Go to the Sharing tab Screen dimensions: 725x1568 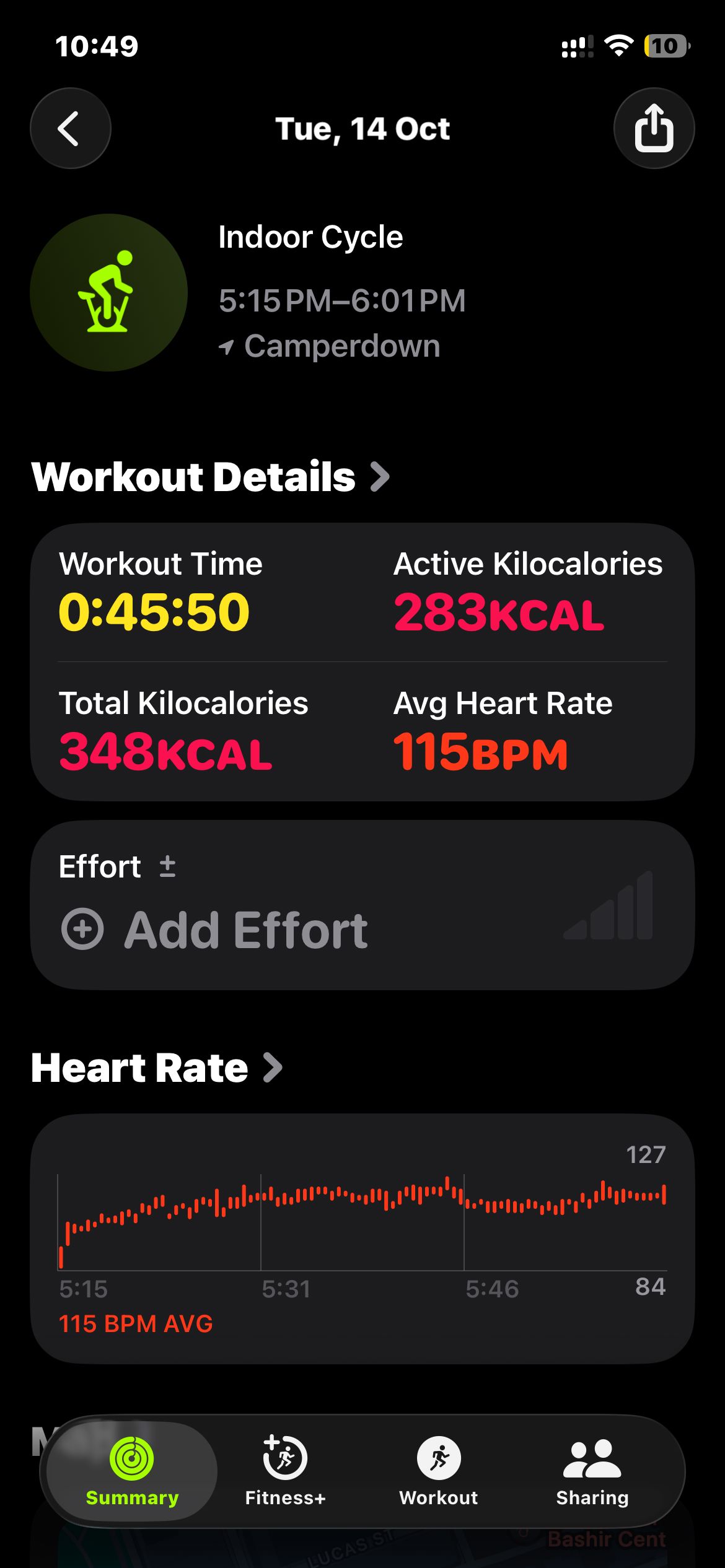tap(592, 1471)
